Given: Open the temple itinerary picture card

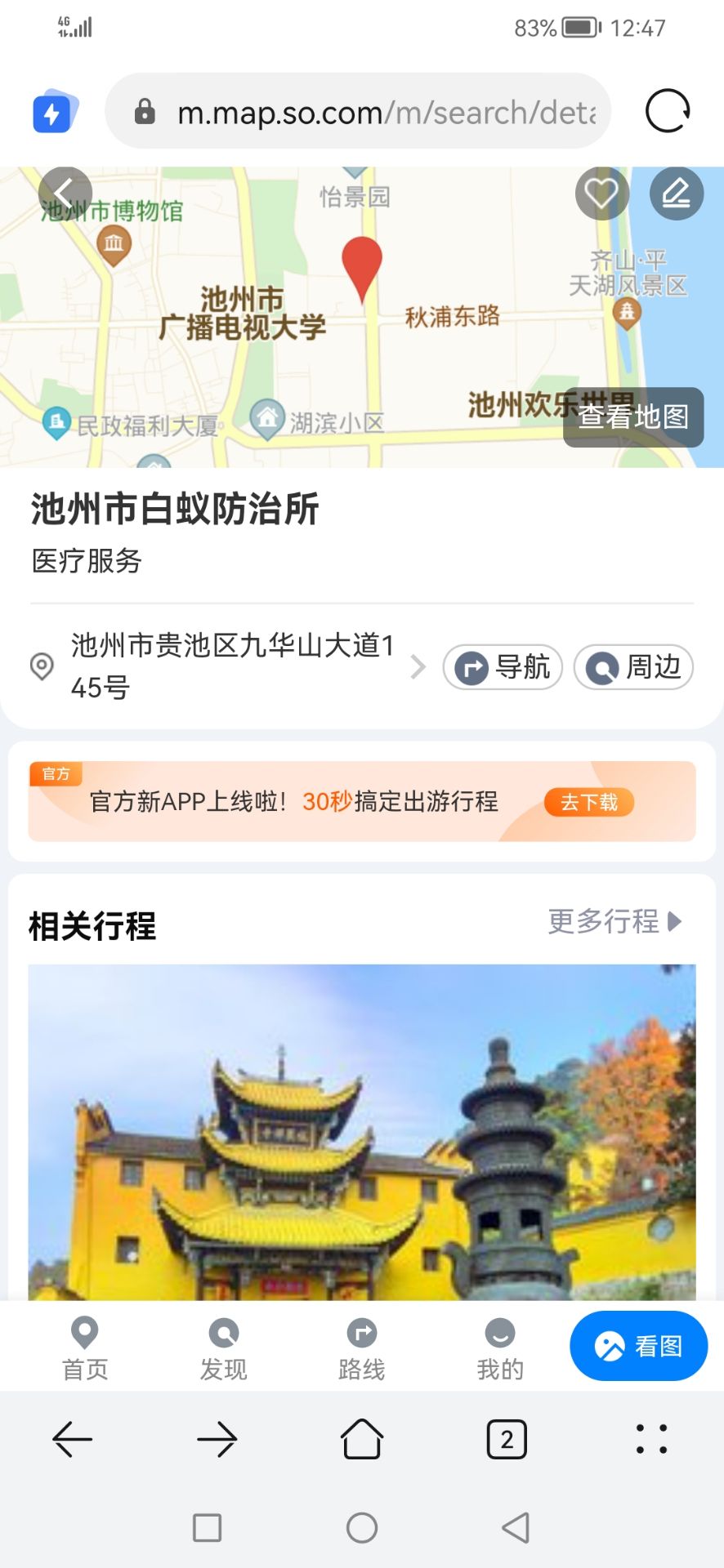Looking at the screenshot, I should (362, 1131).
